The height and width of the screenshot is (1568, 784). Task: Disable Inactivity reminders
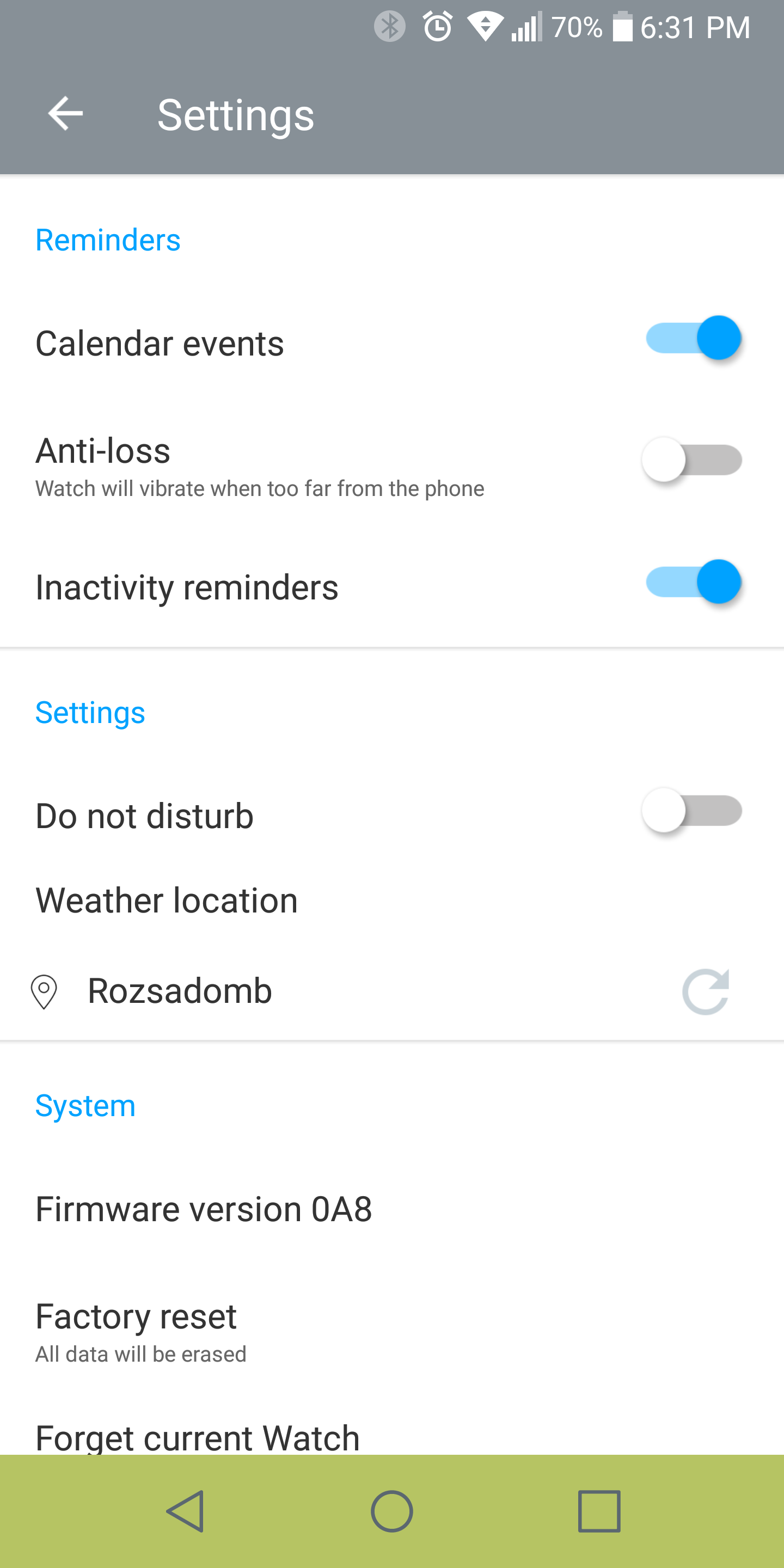(693, 582)
